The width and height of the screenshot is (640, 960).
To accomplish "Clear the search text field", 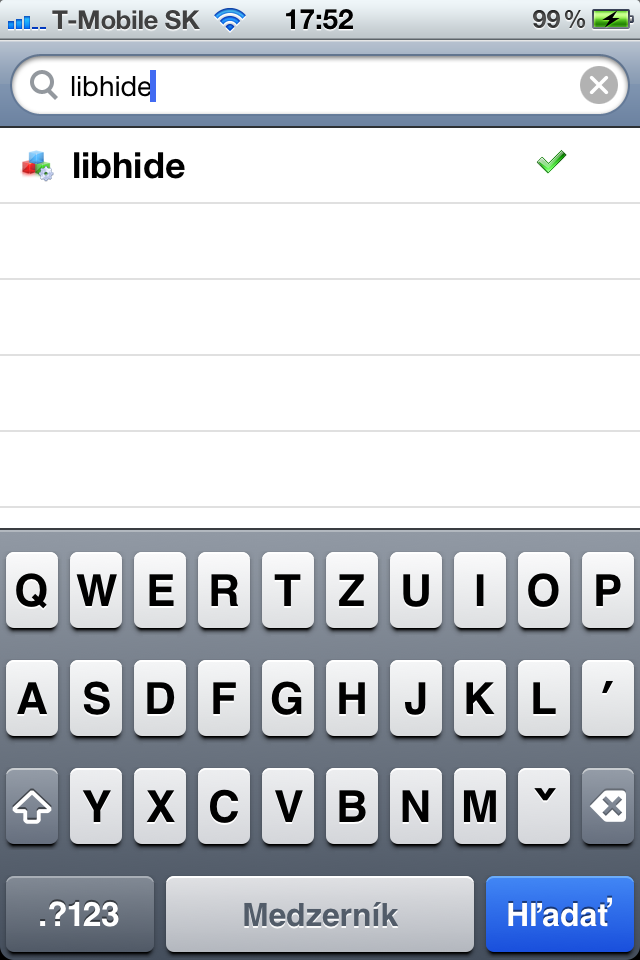I will [598, 87].
